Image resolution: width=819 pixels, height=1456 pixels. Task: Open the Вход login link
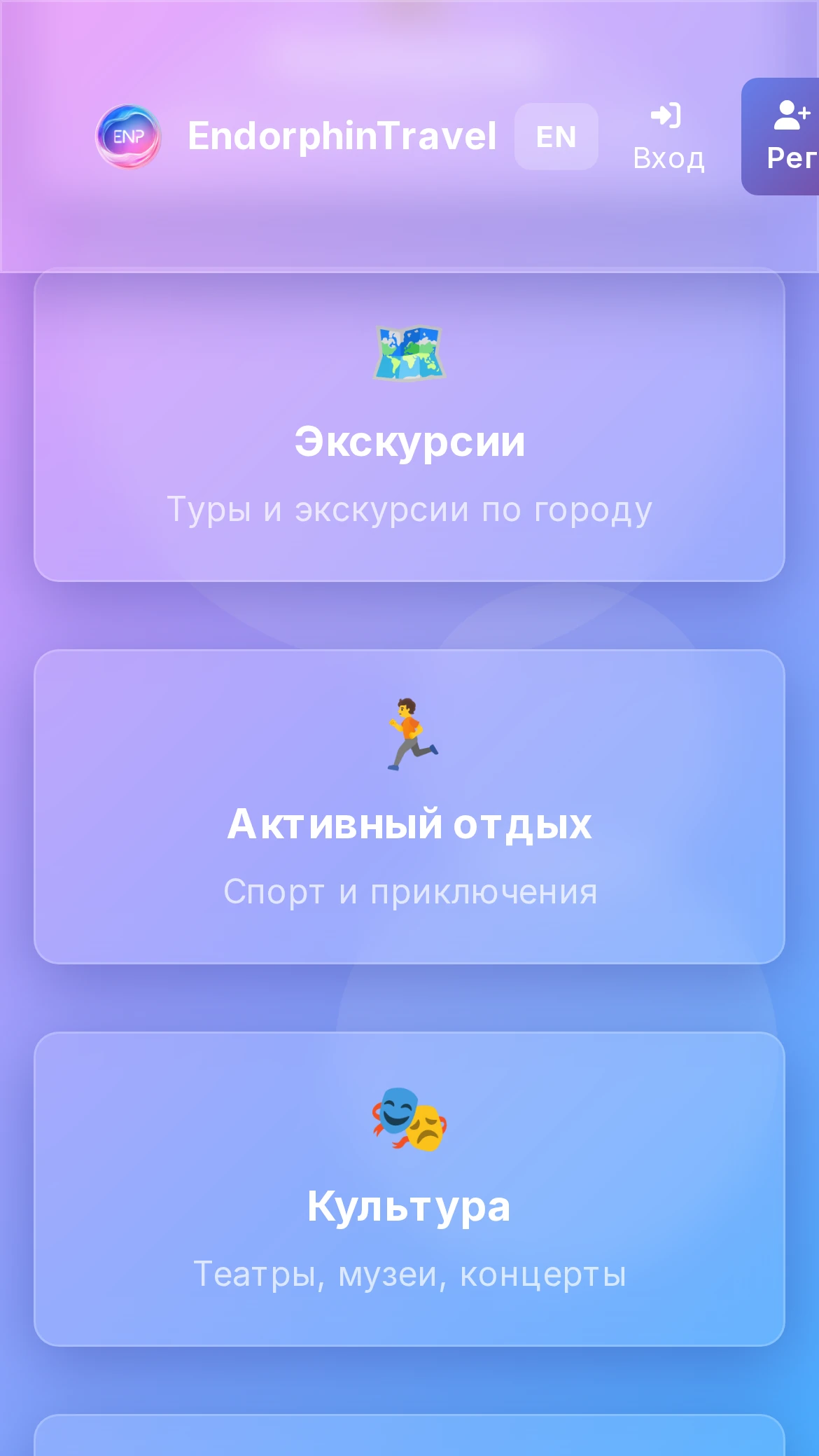point(668,137)
